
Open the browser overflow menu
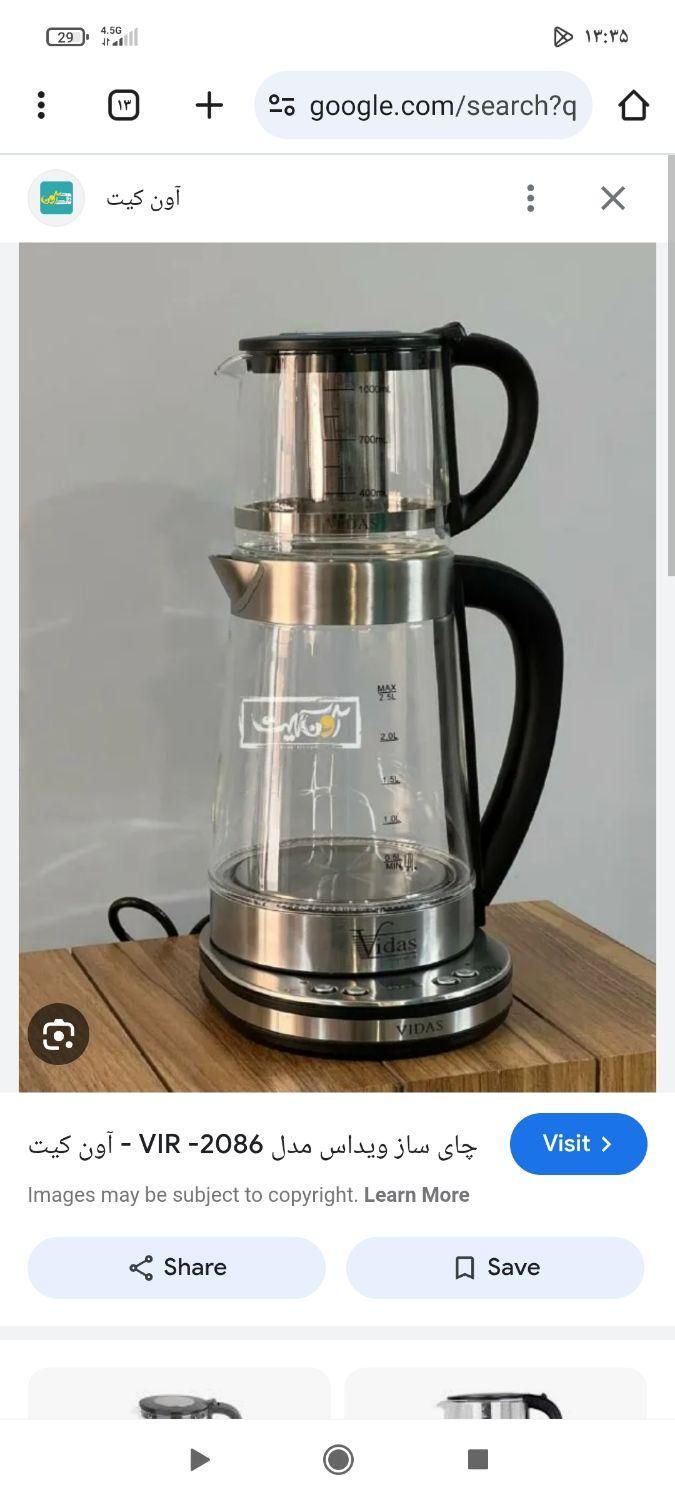point(41,105)
